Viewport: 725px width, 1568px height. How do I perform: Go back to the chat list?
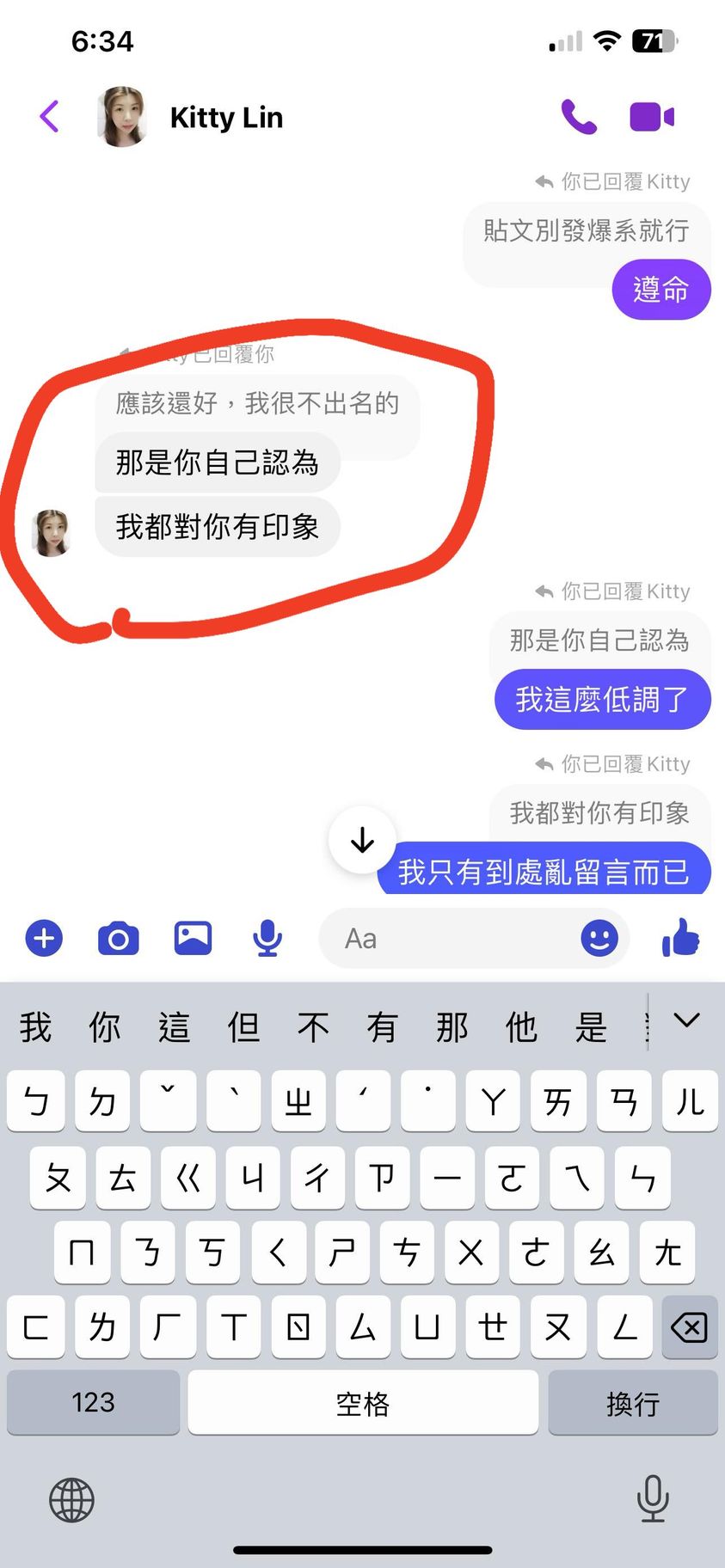50,117
